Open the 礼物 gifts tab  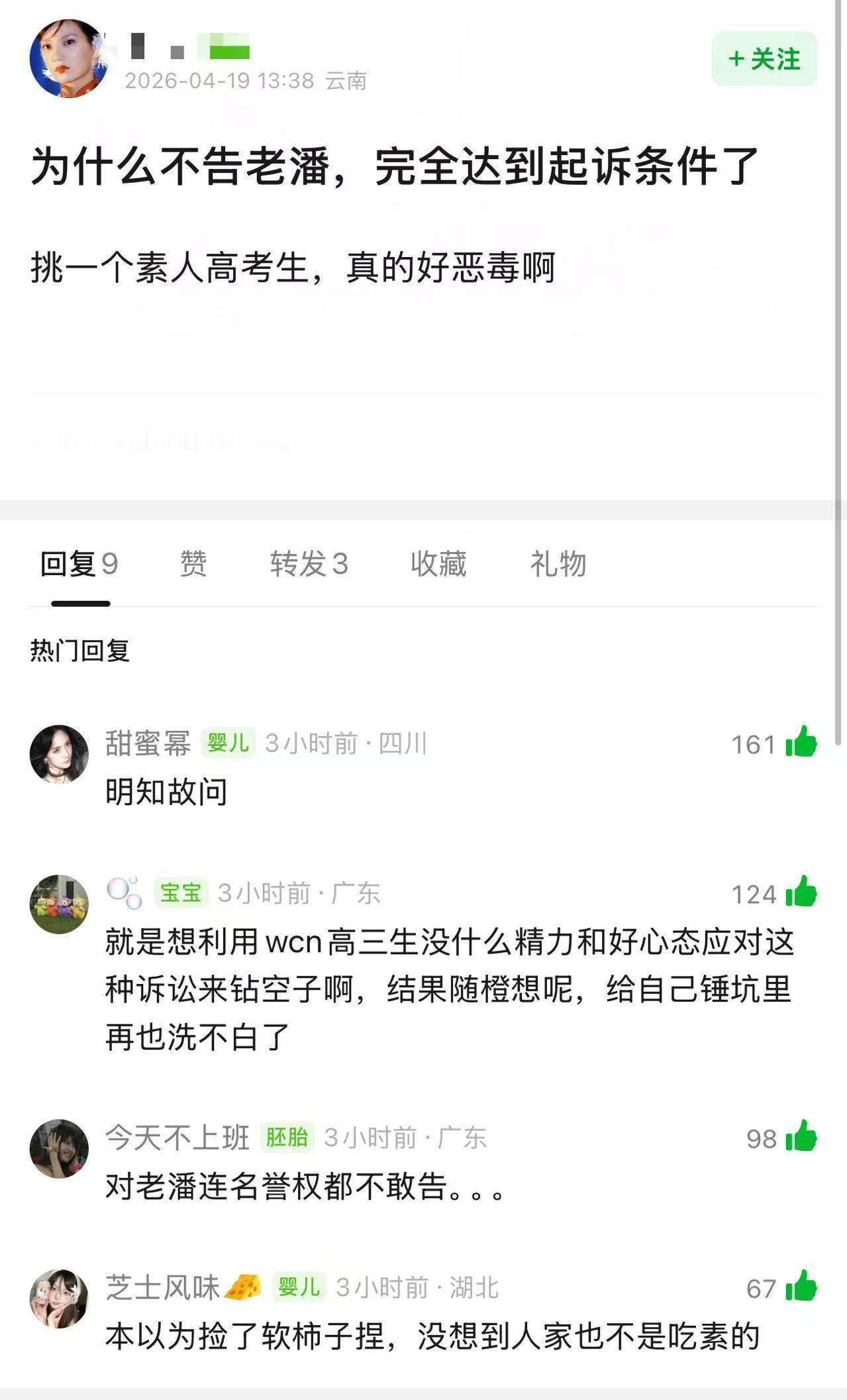click(558, 566)
